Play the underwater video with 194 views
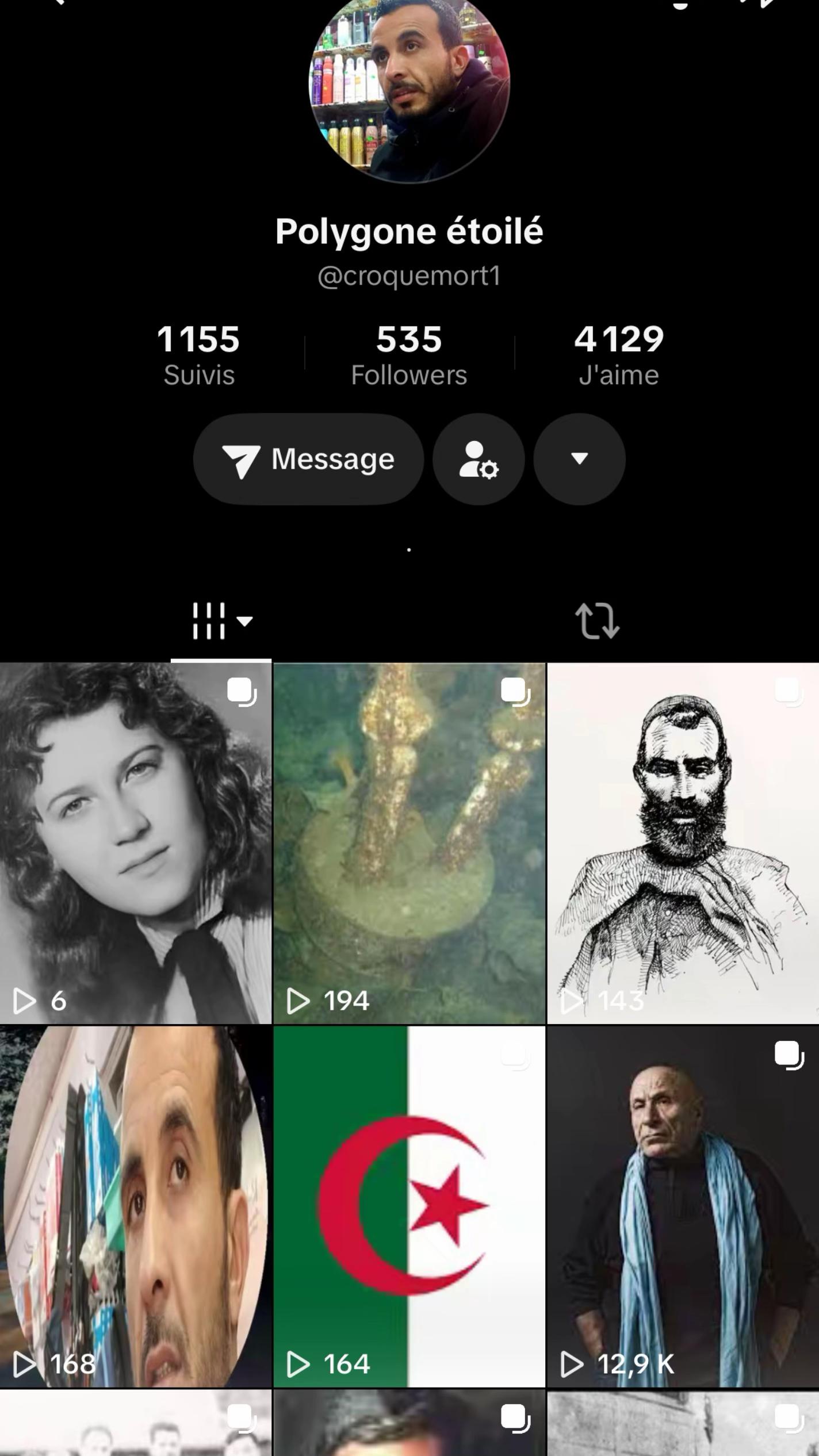819x1456 pixels. [409, 843]
